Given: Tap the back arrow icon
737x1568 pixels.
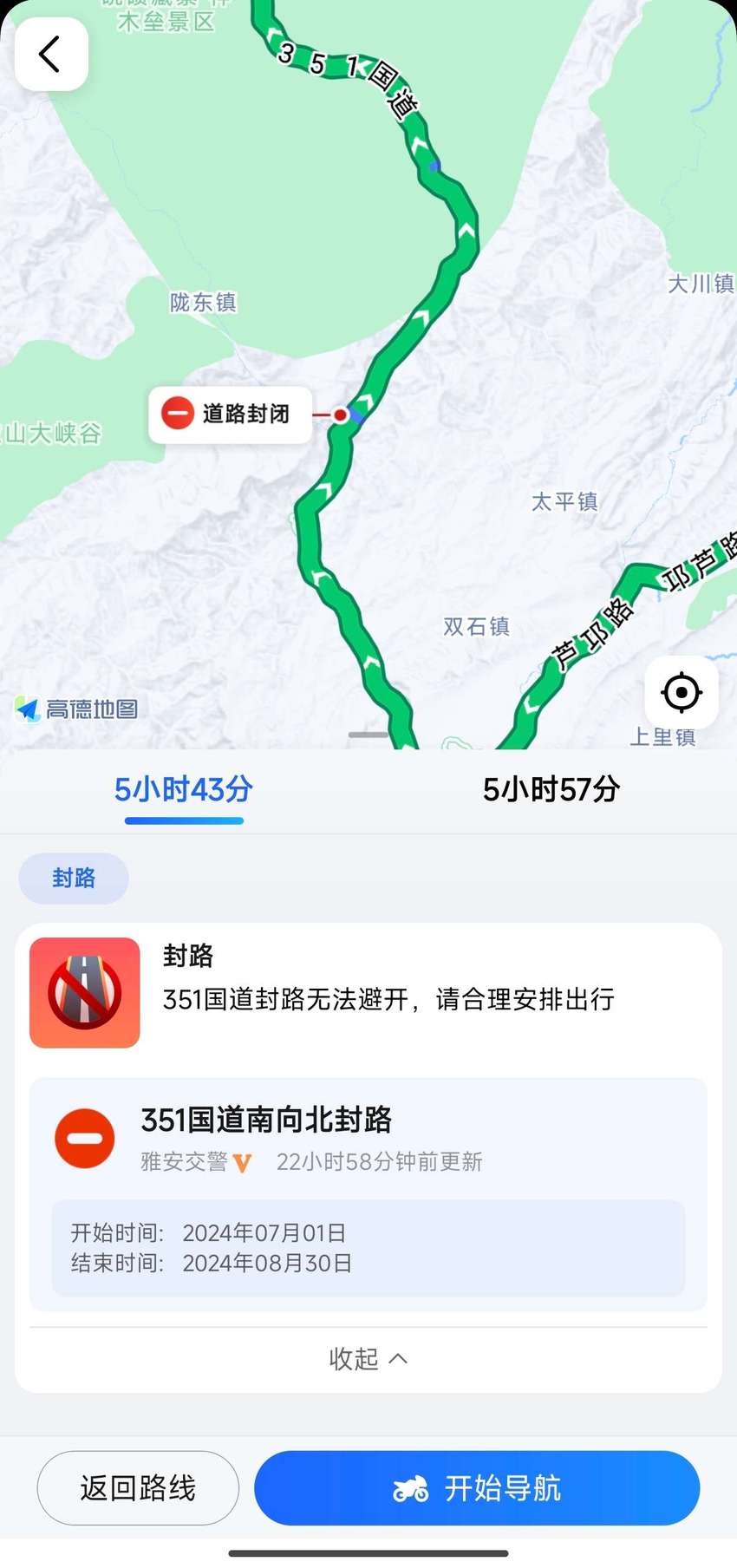Looking at the screenshot, I should [x=51, y=54].
